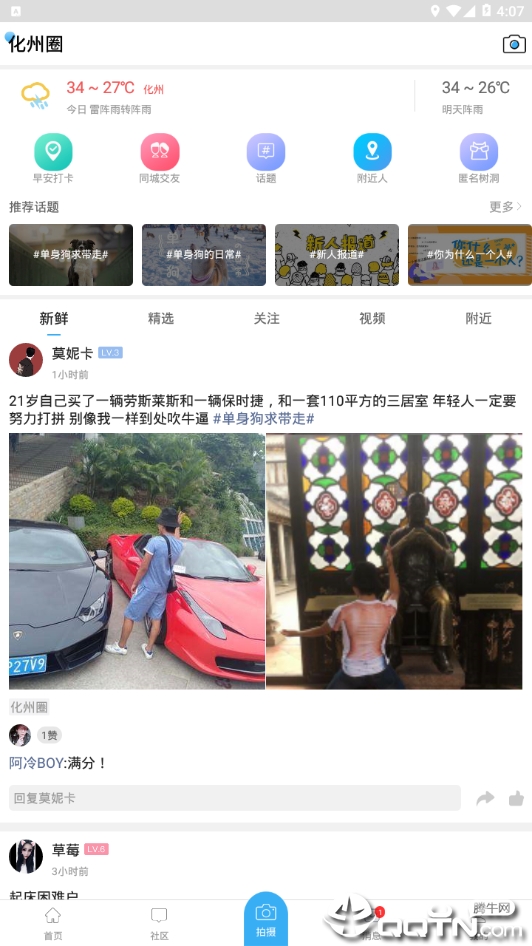Screen dimensions: 532x946
Task: Switch to the 附近 tab
Action: click(x=478, y=319)
